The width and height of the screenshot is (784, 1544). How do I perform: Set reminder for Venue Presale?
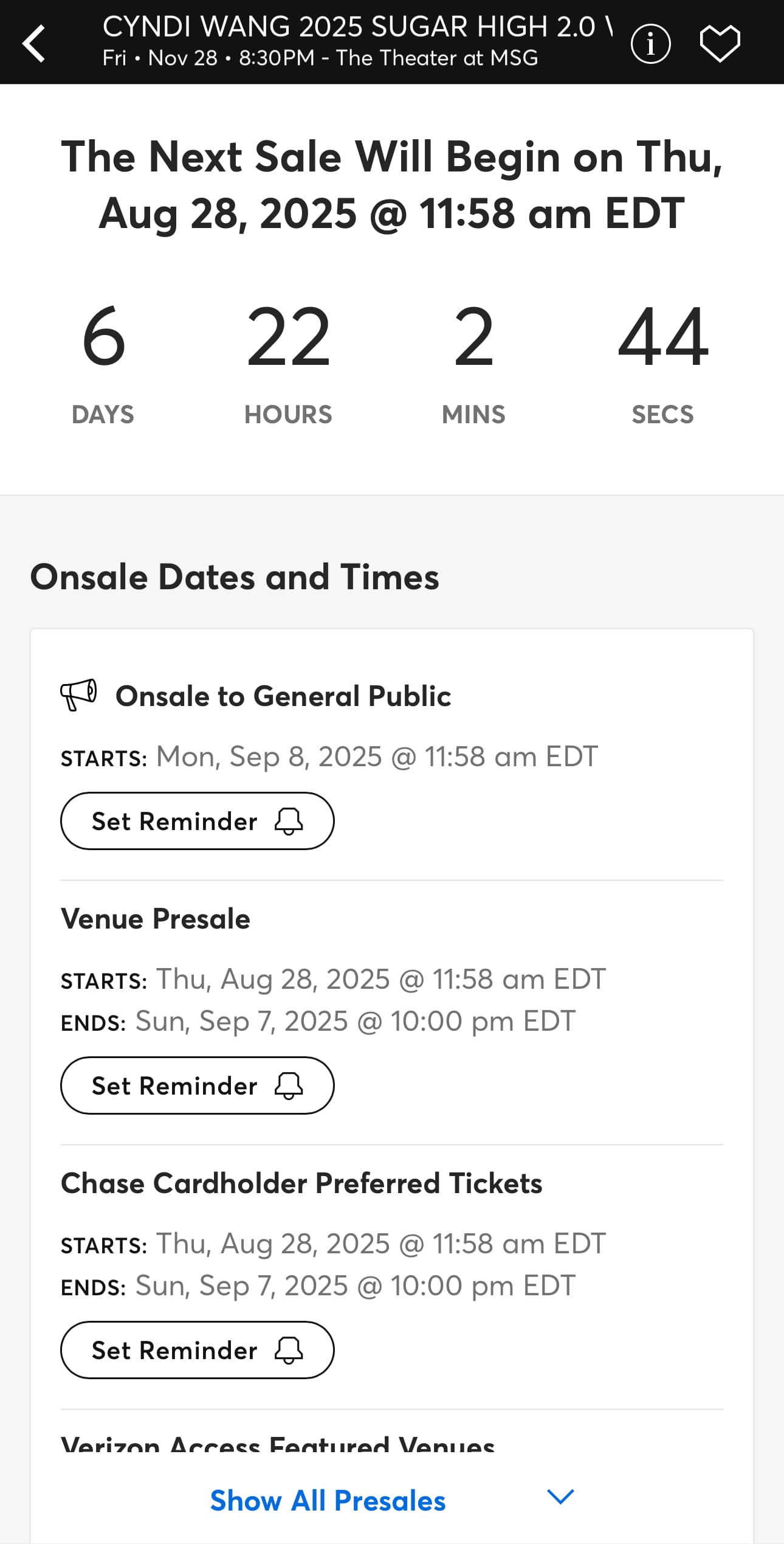pyautogui.click(x=198, y=1085)
